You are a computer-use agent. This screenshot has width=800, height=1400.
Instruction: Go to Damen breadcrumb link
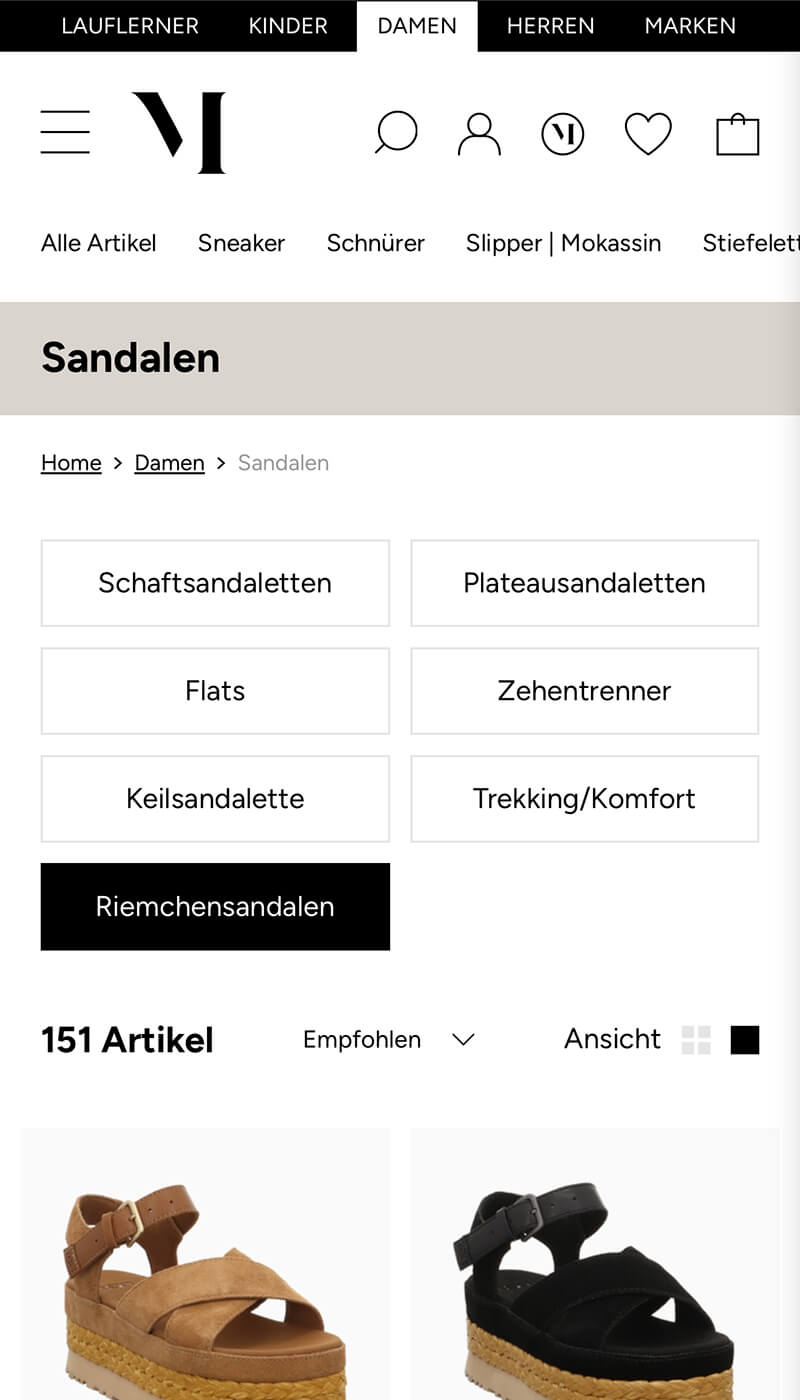(x=169, y=463)
